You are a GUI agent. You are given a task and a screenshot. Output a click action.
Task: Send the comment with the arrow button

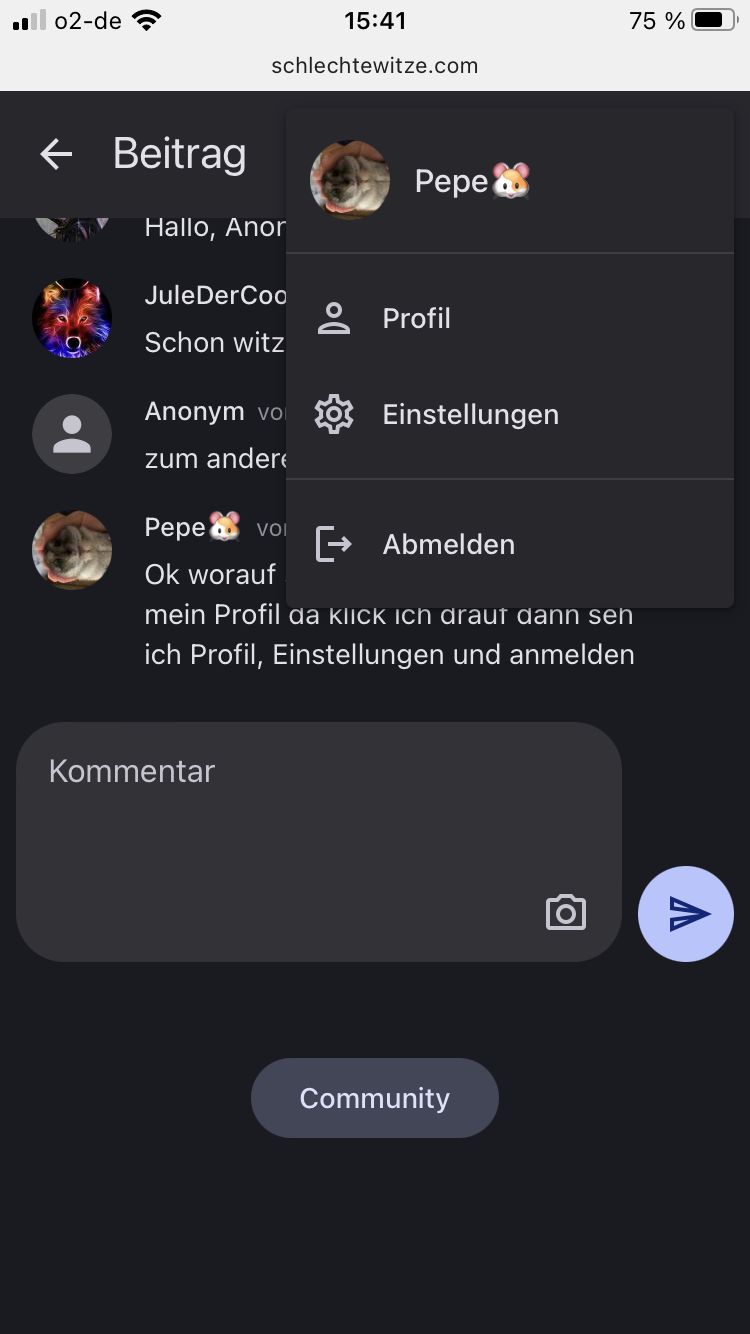click(686, 914)
